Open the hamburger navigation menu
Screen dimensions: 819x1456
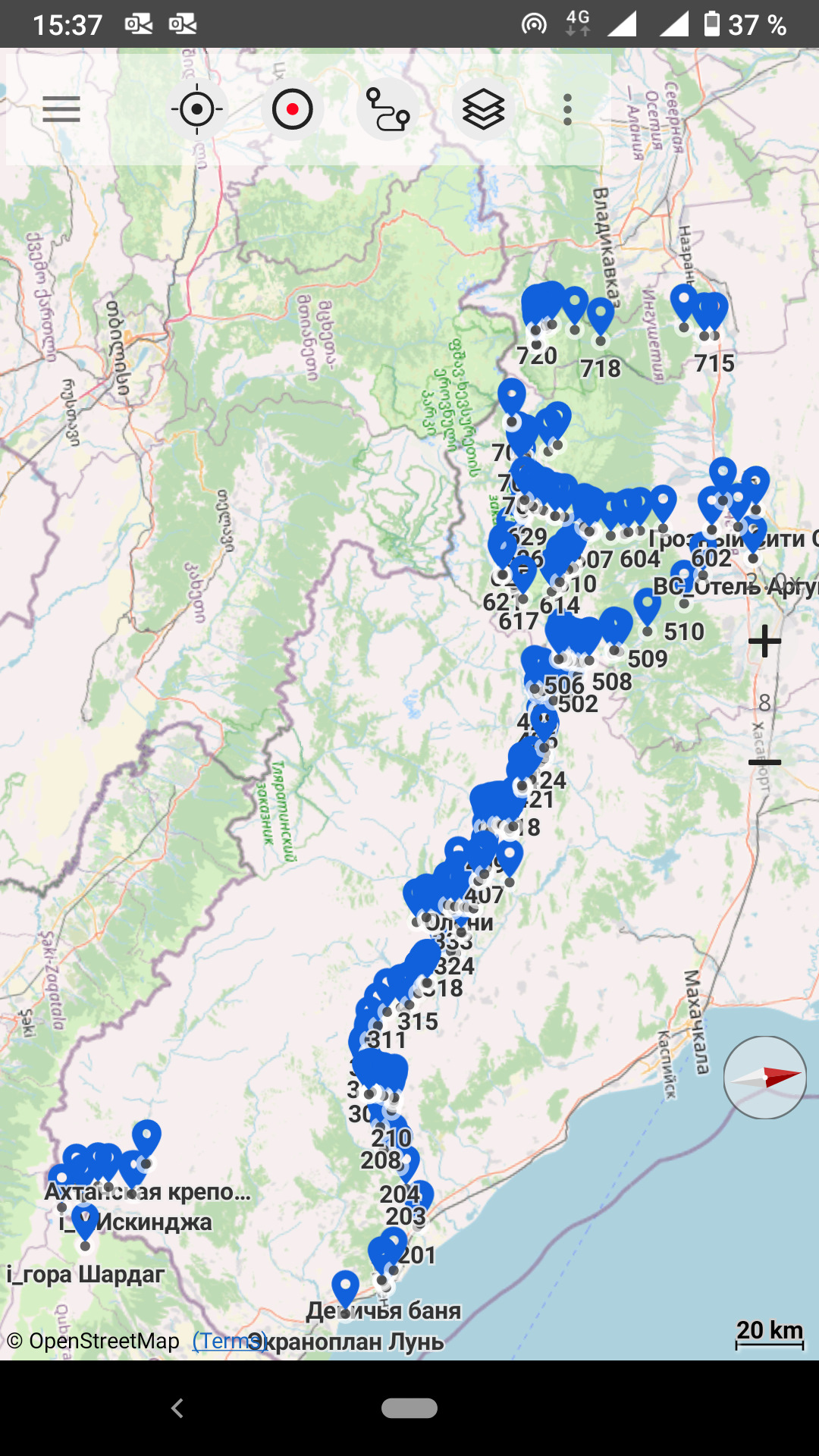click(61, 110)
